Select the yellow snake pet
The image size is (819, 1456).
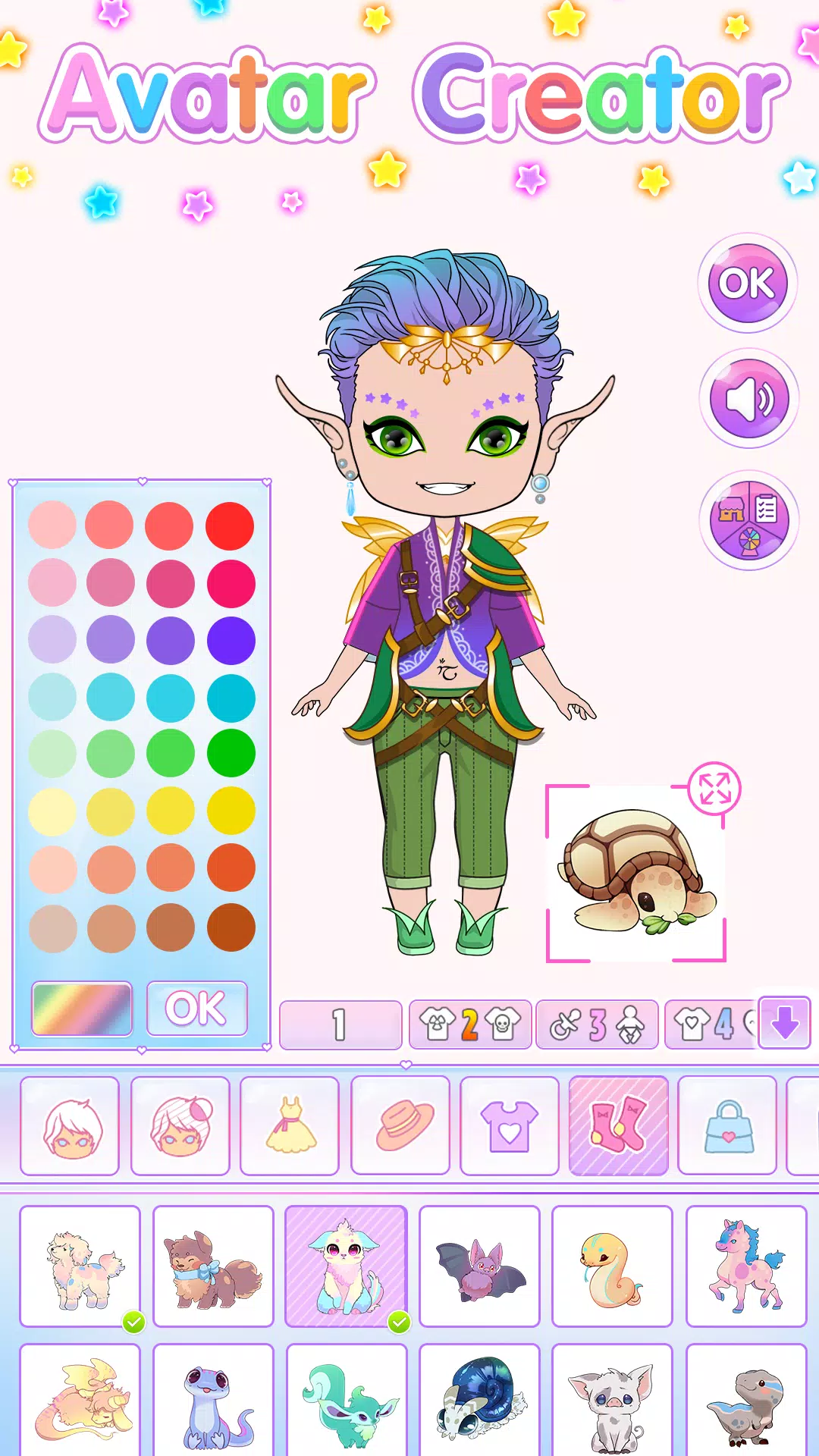[612, 1266]
